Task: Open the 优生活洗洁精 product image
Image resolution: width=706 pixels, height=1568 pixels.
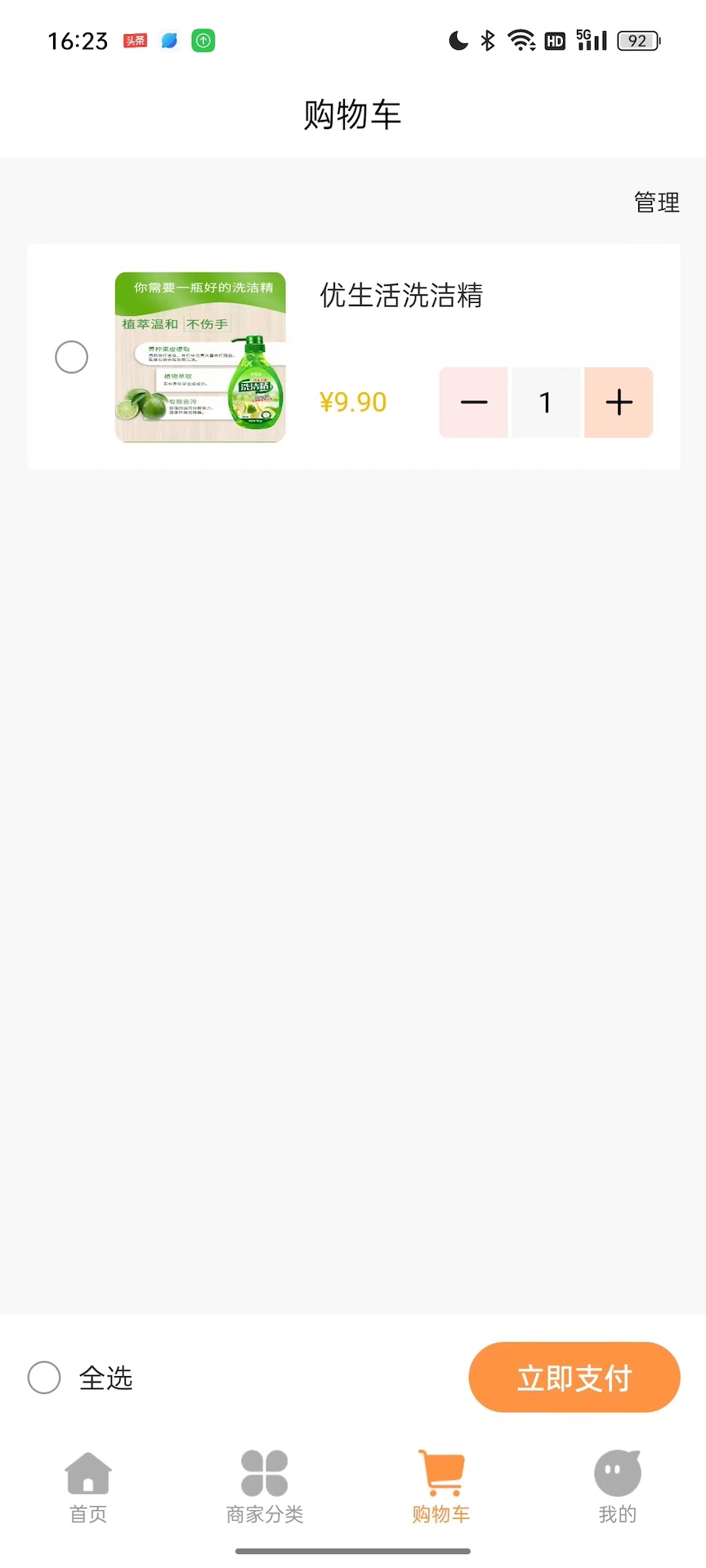Action: (x=200, y=357)
